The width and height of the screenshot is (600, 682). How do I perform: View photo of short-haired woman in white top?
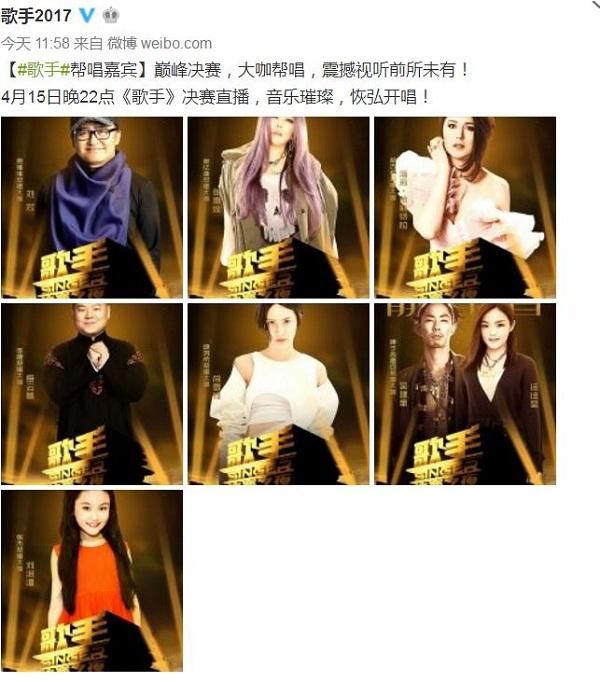tap(278, 394)
